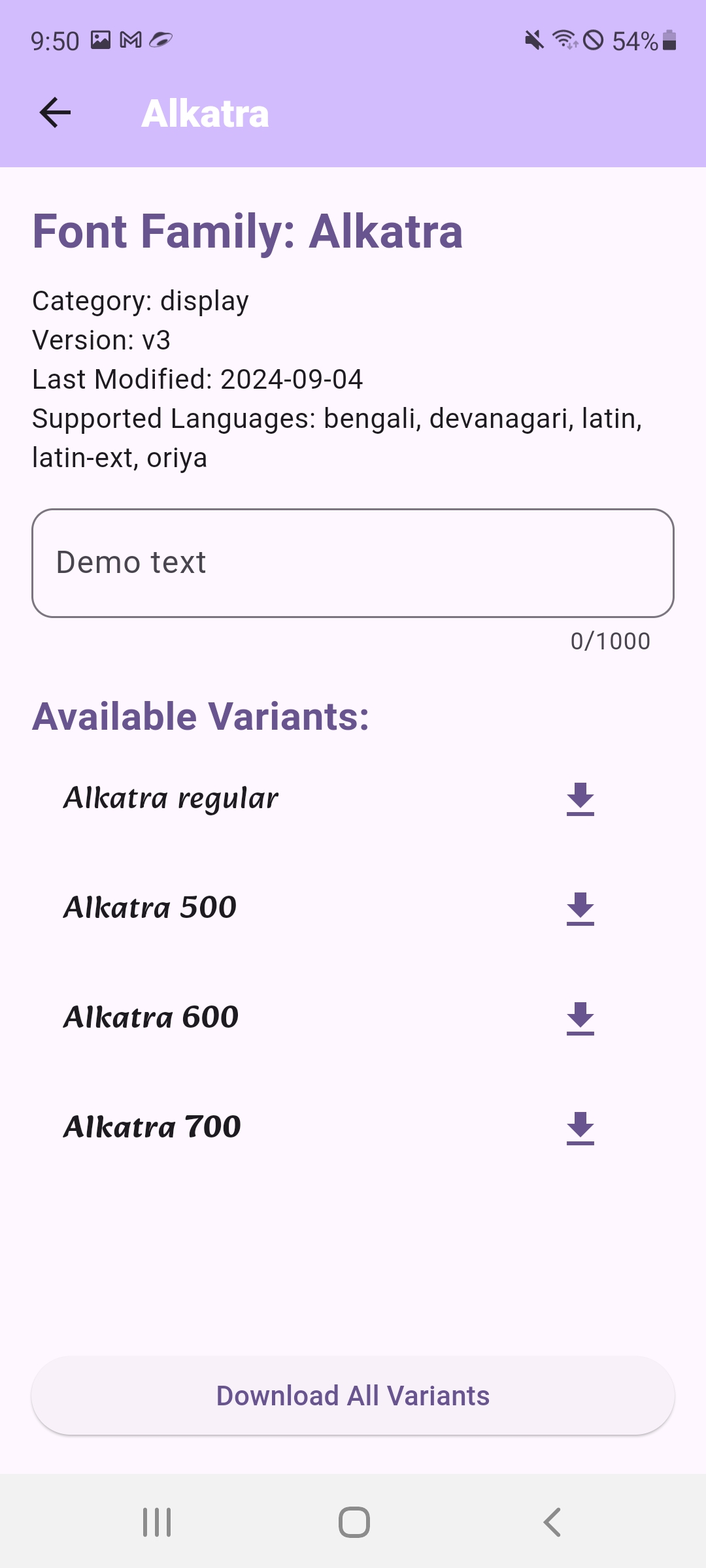Focus the Demo text input field
Image resolution: width=706 pixels, height=1568 pixels.
(x=353, y=563)
